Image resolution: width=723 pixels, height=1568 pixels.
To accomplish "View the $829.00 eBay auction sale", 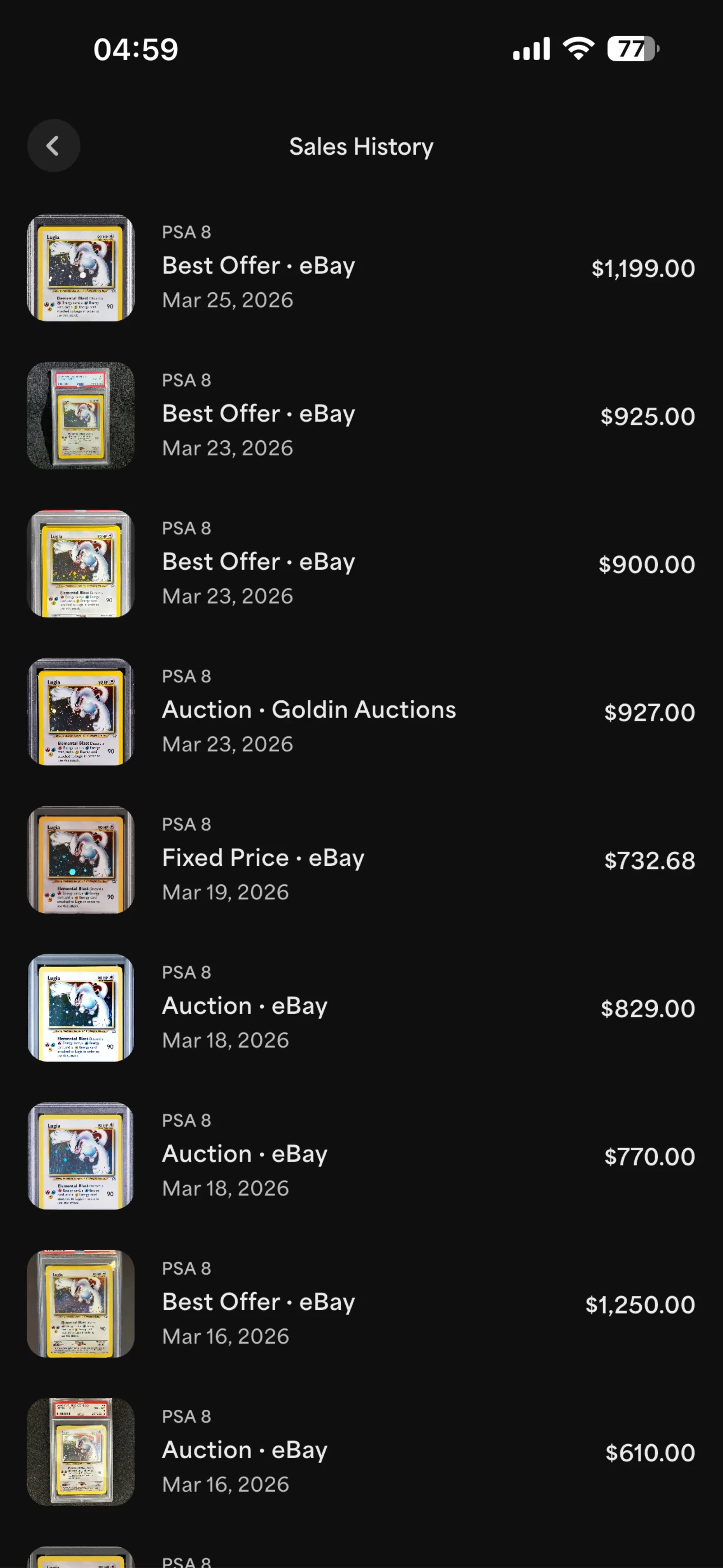I will (361, 1007).
